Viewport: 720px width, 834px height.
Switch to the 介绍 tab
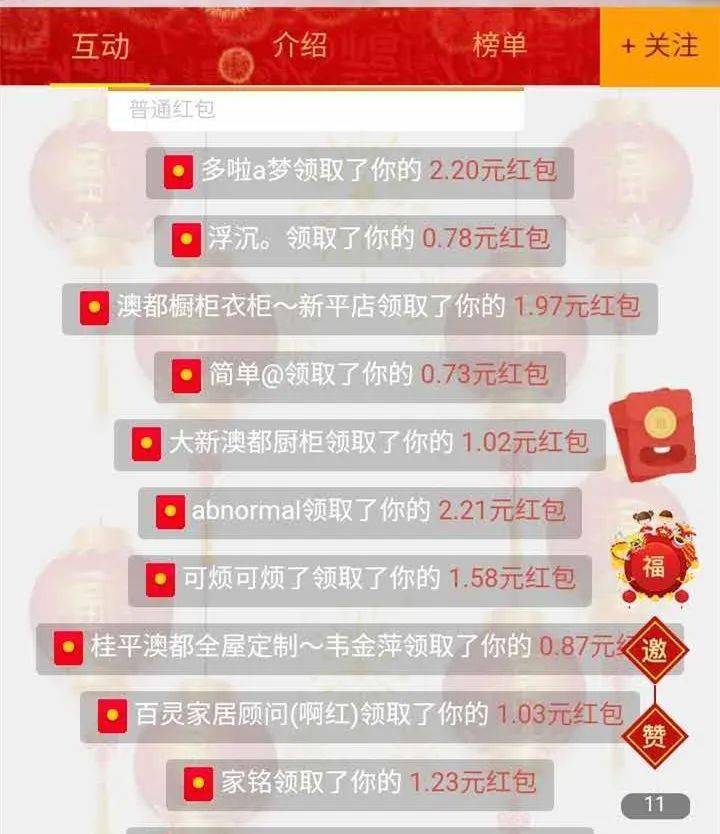pos(299,46)
